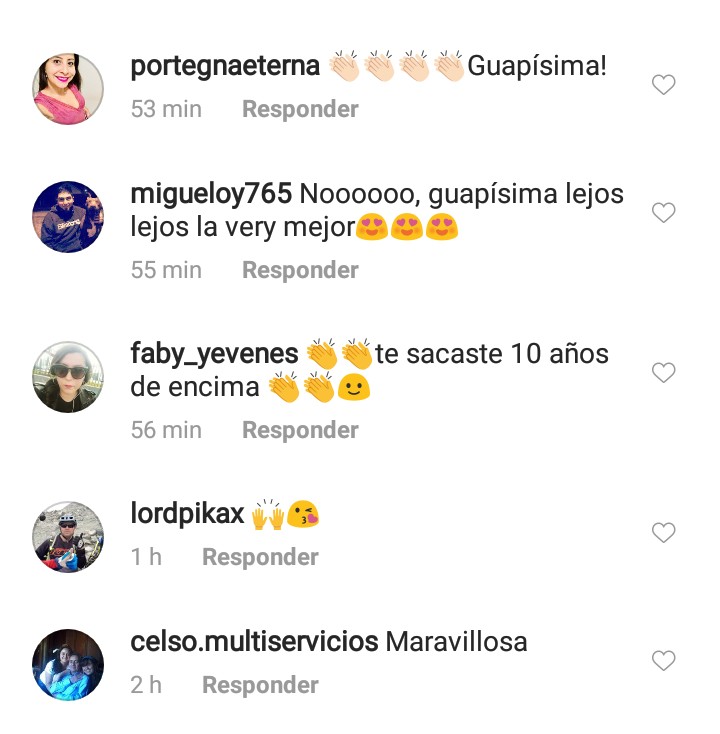Open the username celso.multiservicios
The width and height of the screenshot is (720, 734).
254,642
